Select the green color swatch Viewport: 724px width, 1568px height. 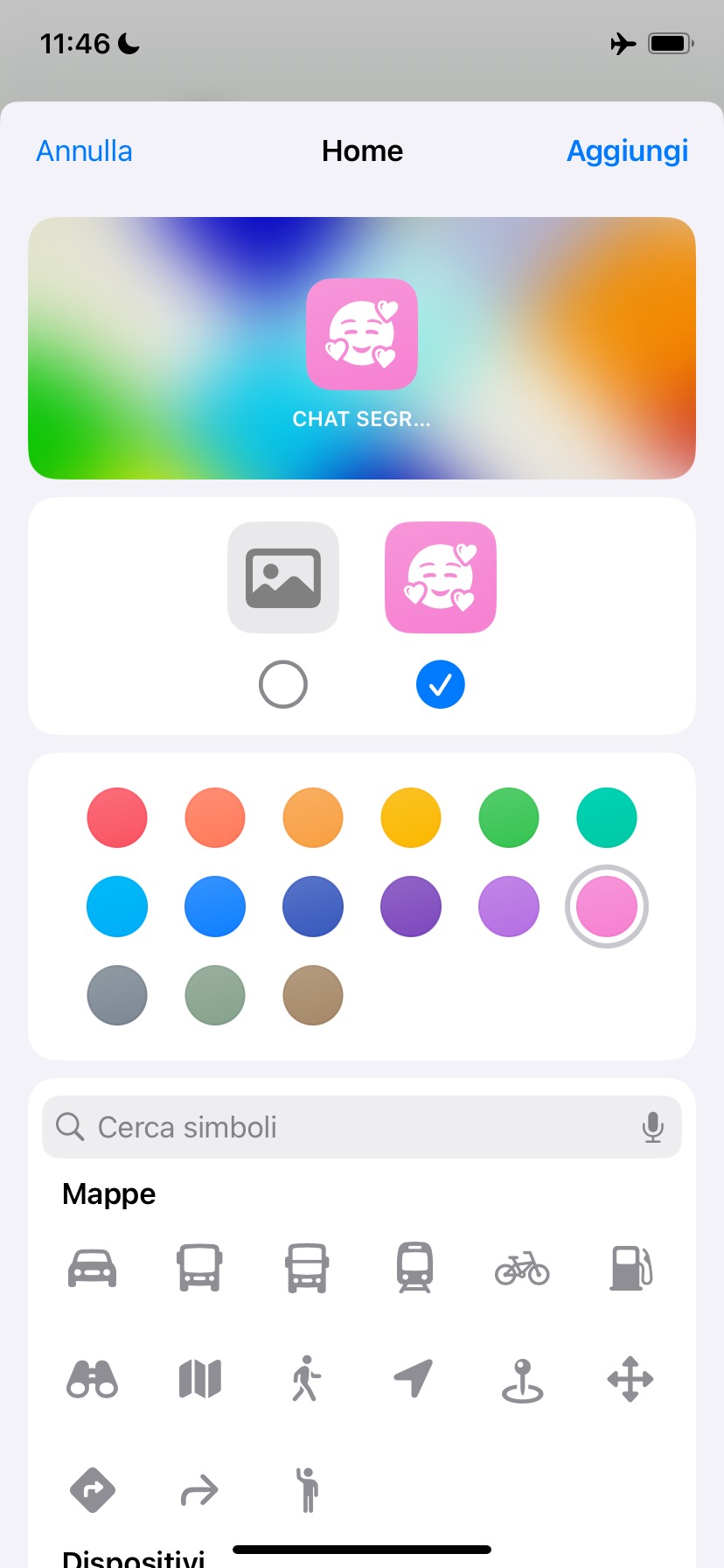[509, 818]
